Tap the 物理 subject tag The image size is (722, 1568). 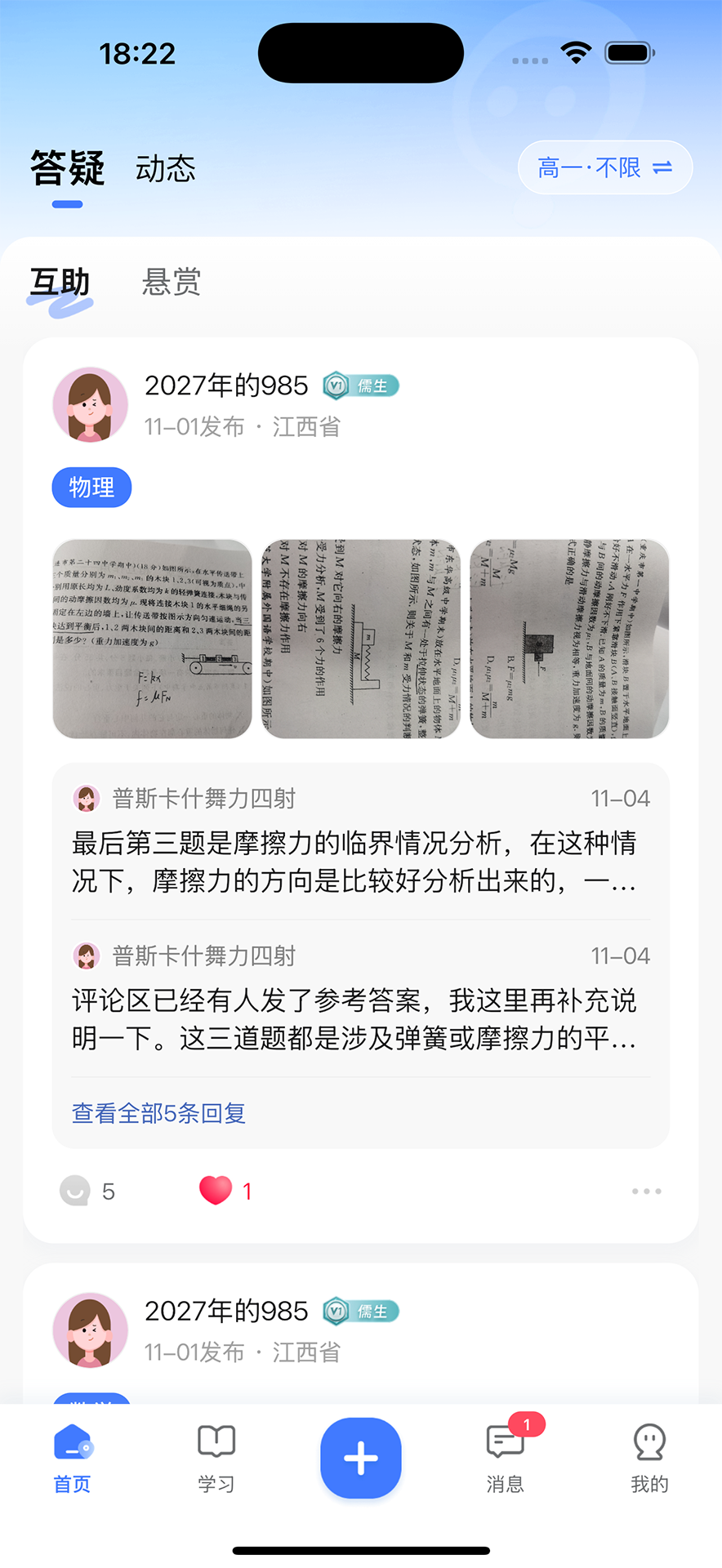pyautogui.click(x=91, y=488)
